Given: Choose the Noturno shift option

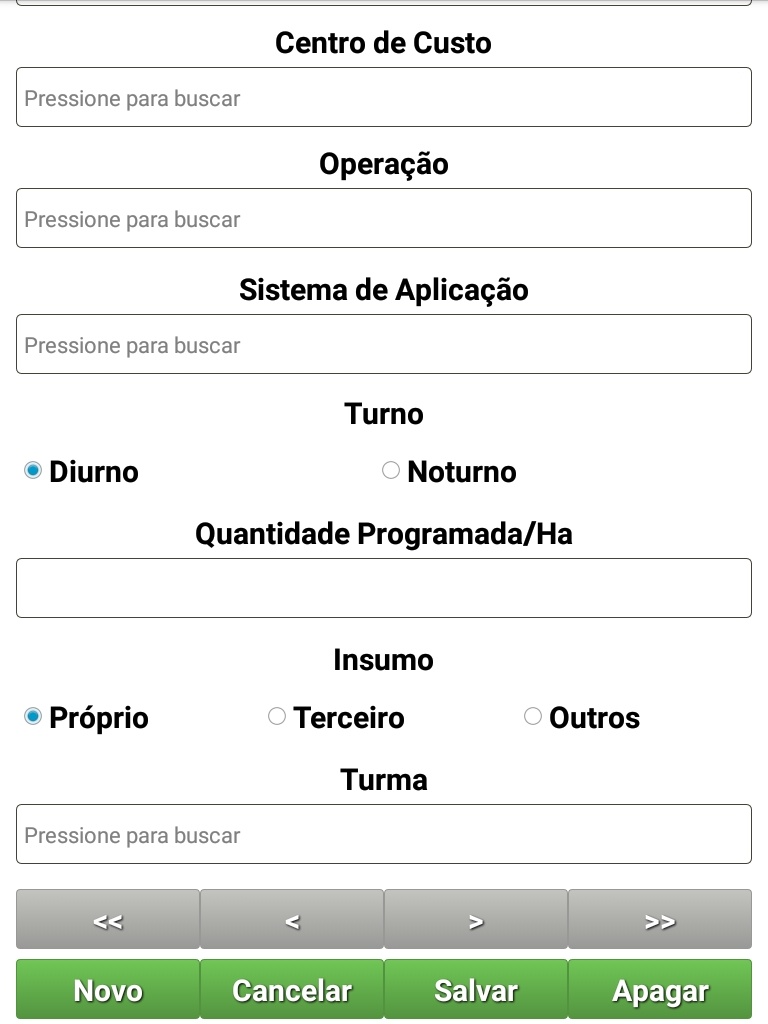Looking at the screenshot, I should (x=391, y=471).
